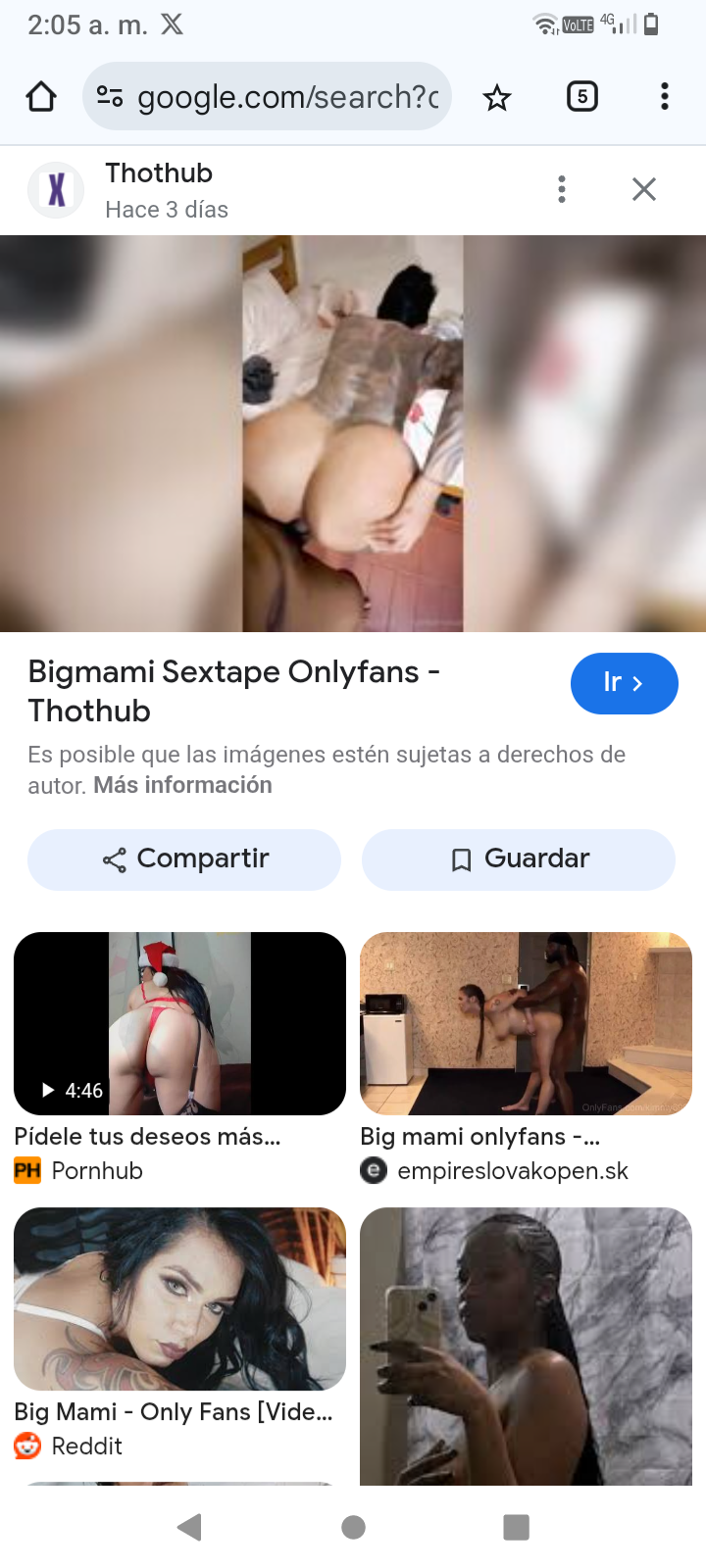Open the Pornhub result with the 4:46 video

[179, 1024]
